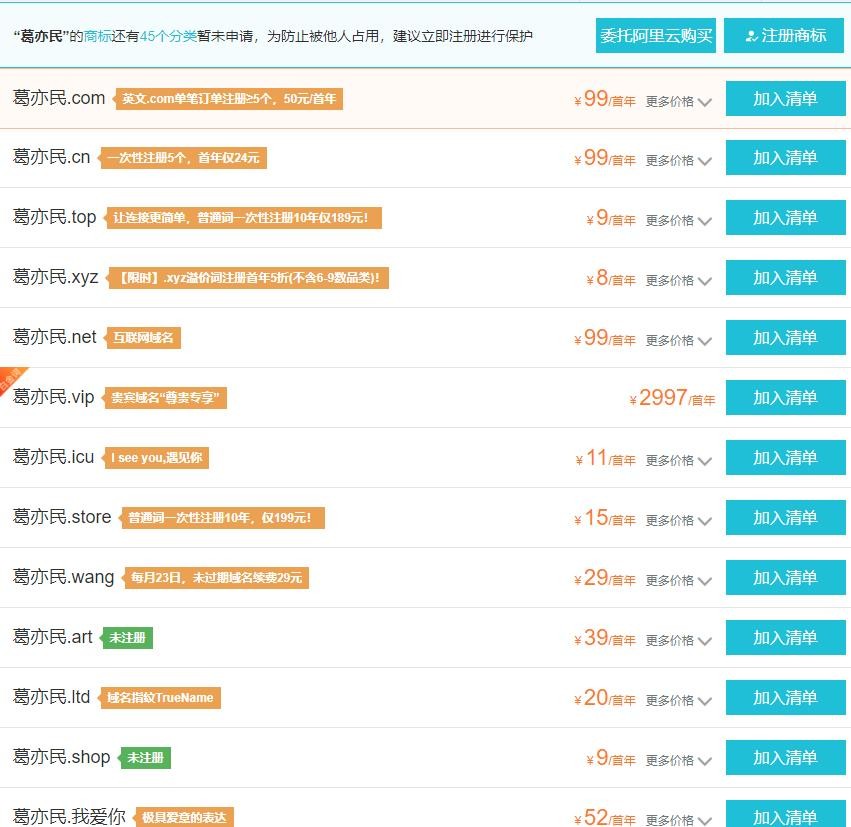Screen dimensions: 851x827
Task: Add 葛亦民.wang to the list
Action: pyautogui.click(x=785, y=578)
